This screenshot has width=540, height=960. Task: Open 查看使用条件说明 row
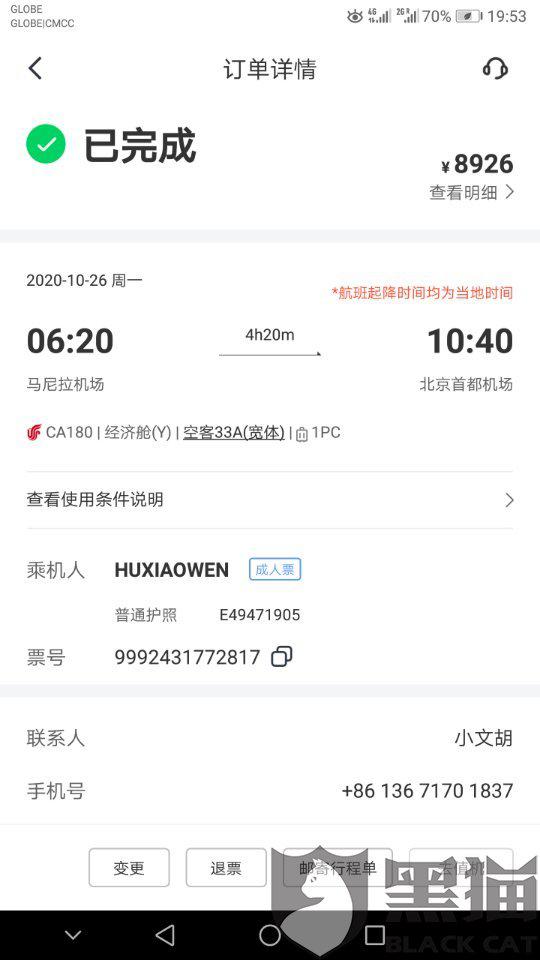(270, 500)
